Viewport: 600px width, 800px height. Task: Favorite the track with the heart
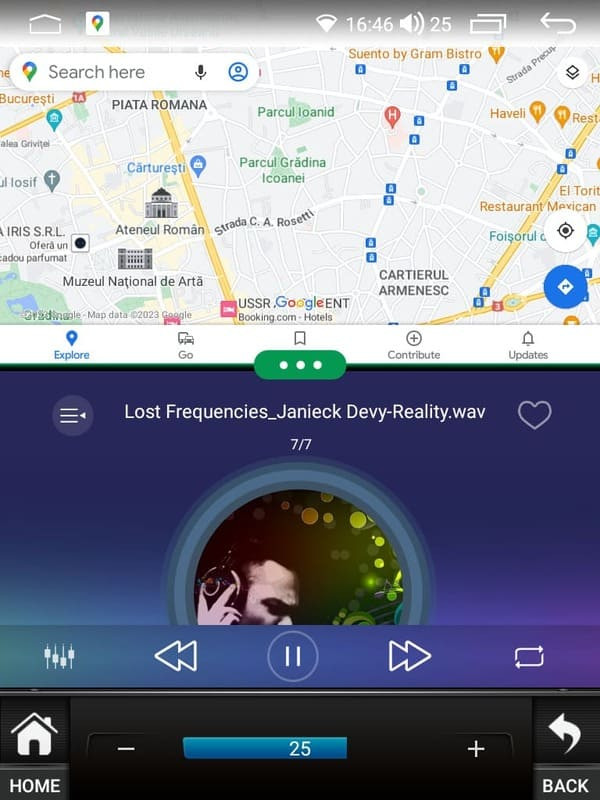point(534,414)
